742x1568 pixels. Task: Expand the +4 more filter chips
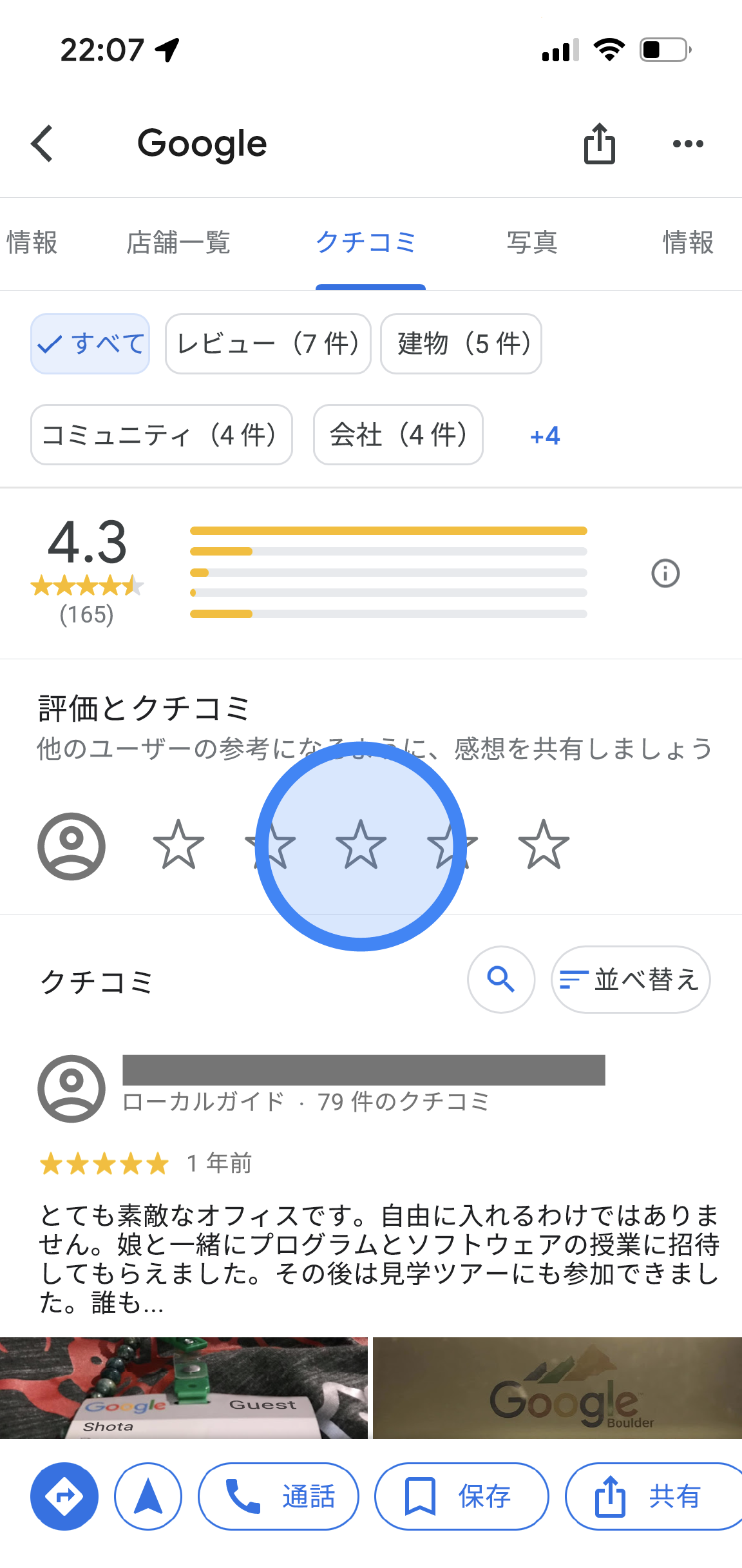pyautogui.click(x=545, y=436)
